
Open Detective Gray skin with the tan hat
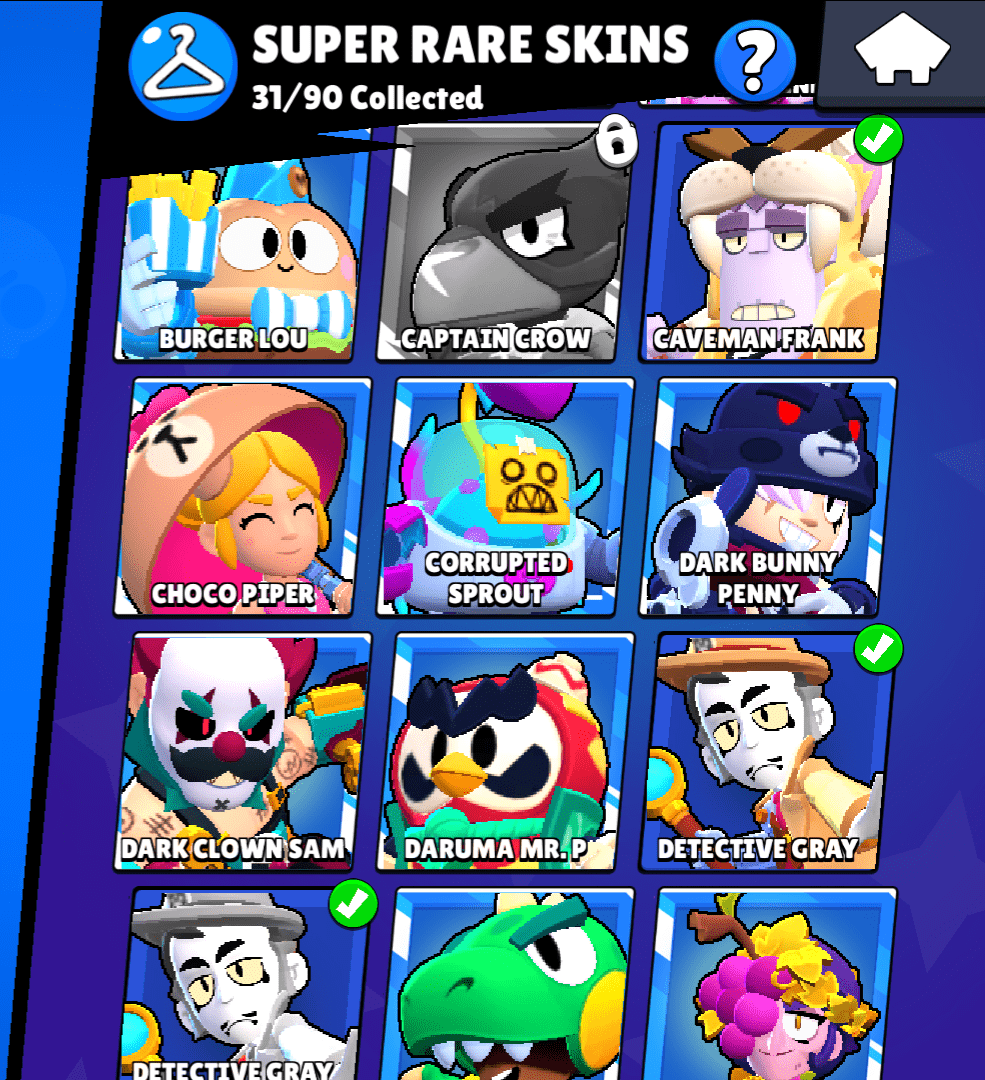(x=768, y=750)
